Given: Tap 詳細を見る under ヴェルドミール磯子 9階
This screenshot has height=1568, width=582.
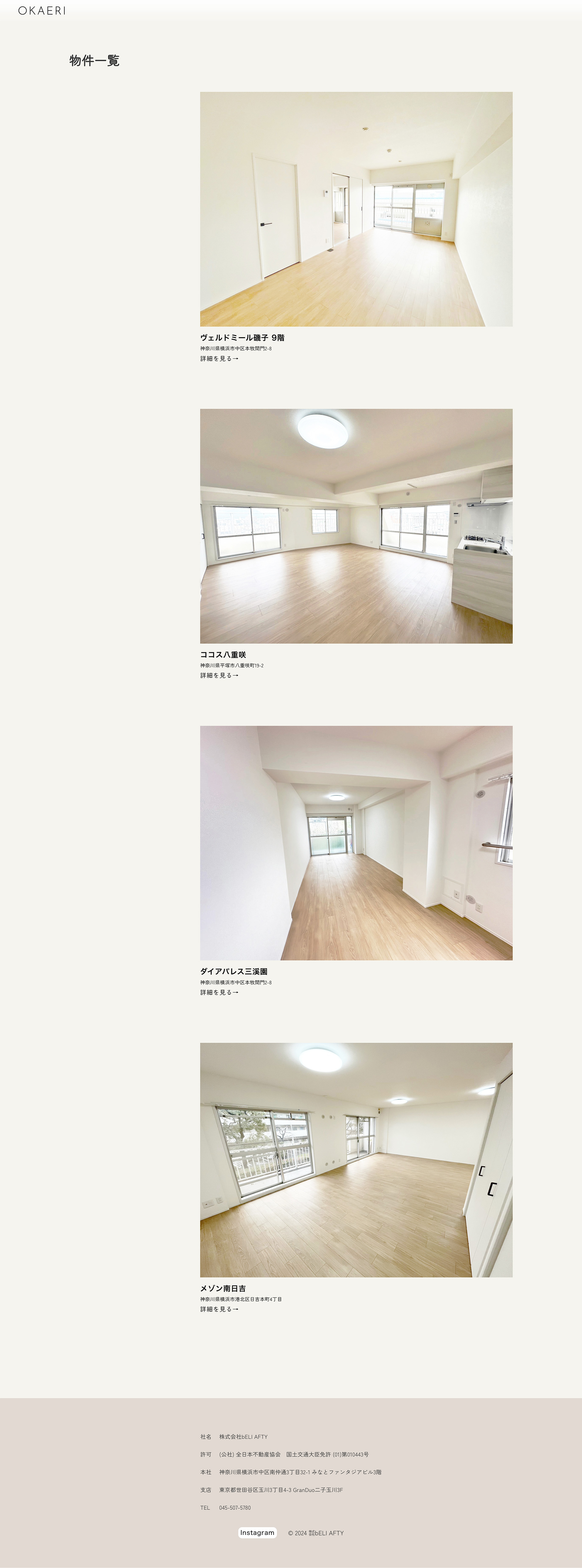Looking at the screenshot, I should (x=219, y=358).
